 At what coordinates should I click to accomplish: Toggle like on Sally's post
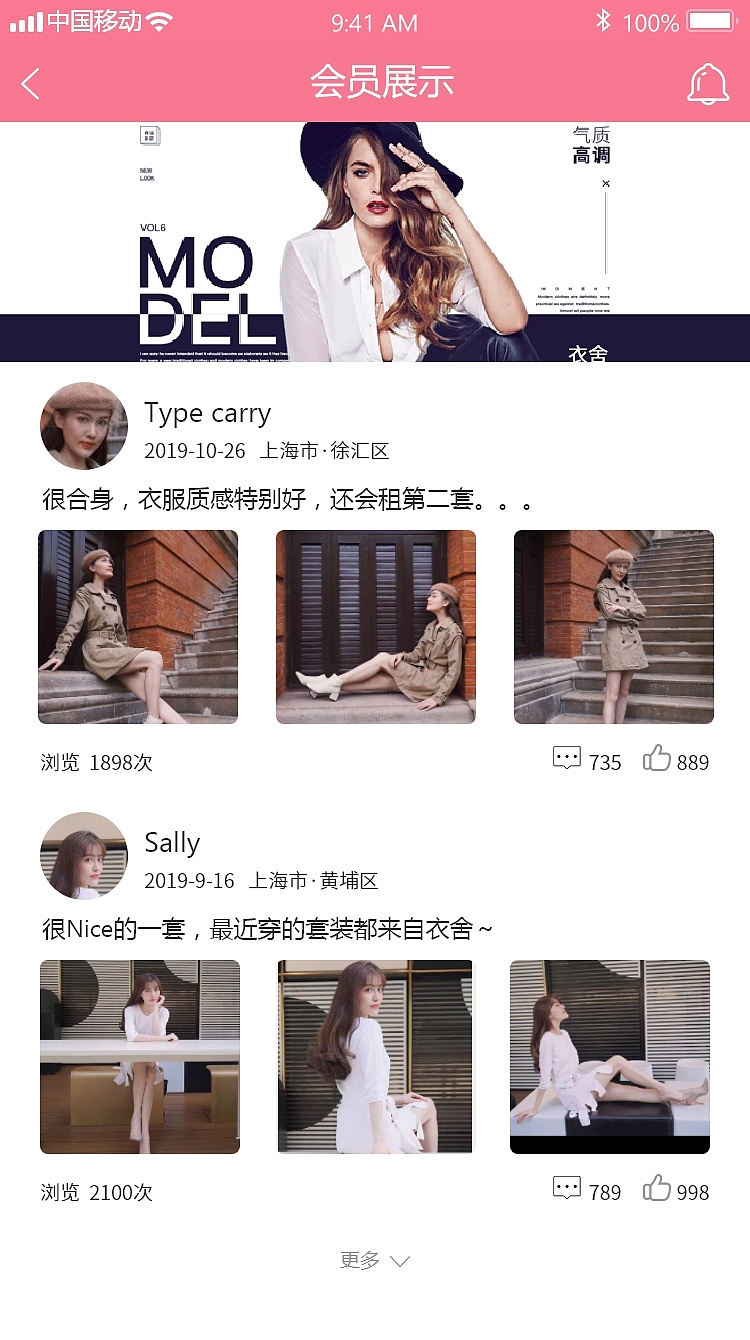click(657, 1188)
